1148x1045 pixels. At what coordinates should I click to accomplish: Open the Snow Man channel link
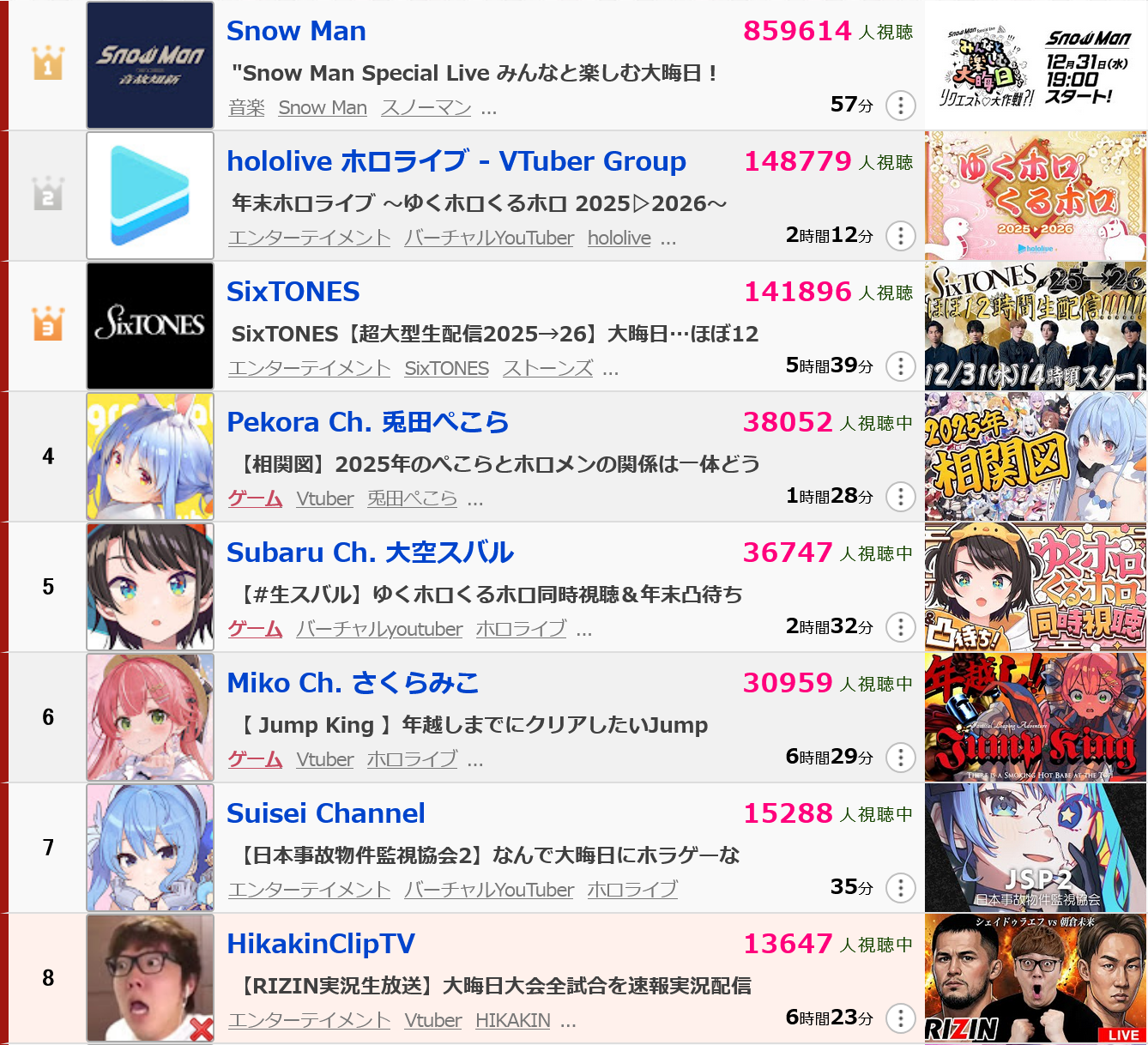(296, 31)
